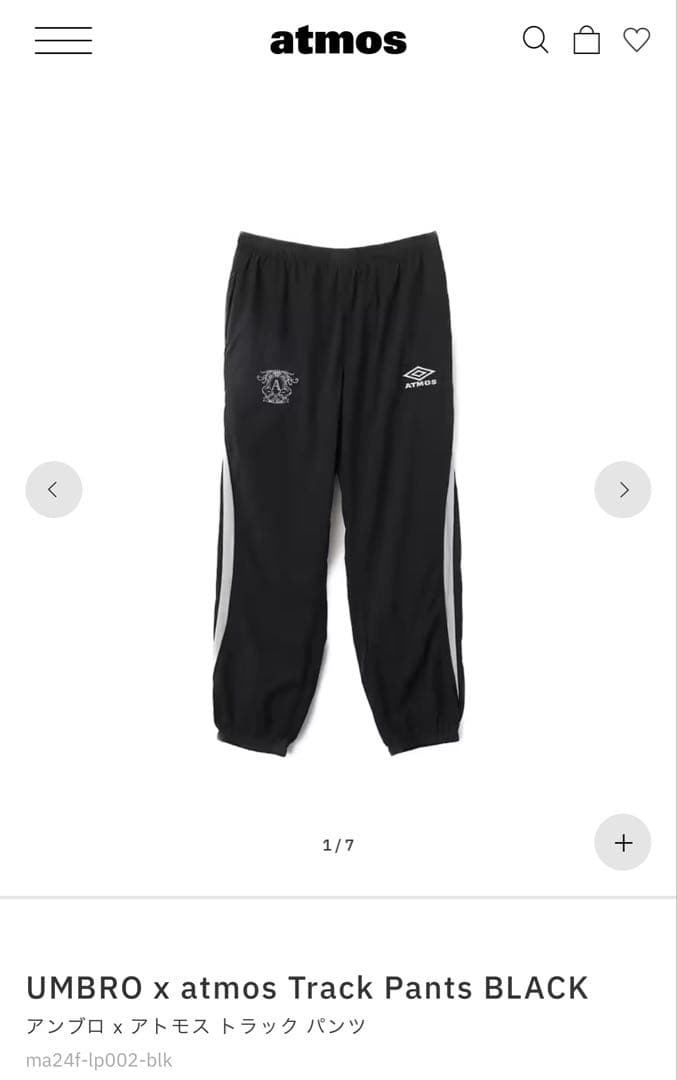The height and width of the screenshot is (1080, 677).
Task: Open the shopping bag
Action: (x=587, y=40)
